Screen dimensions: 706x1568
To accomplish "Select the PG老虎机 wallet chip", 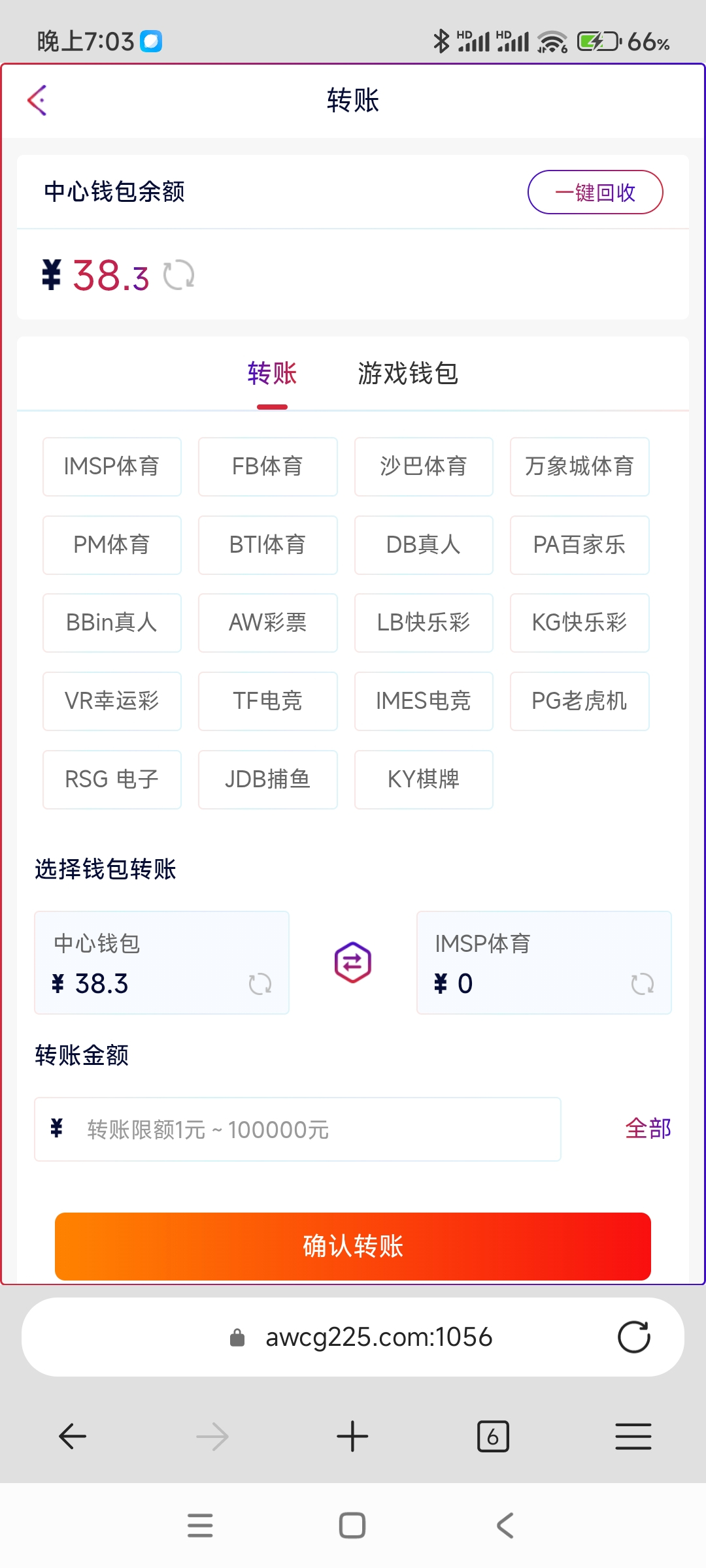I will [579, 701].
